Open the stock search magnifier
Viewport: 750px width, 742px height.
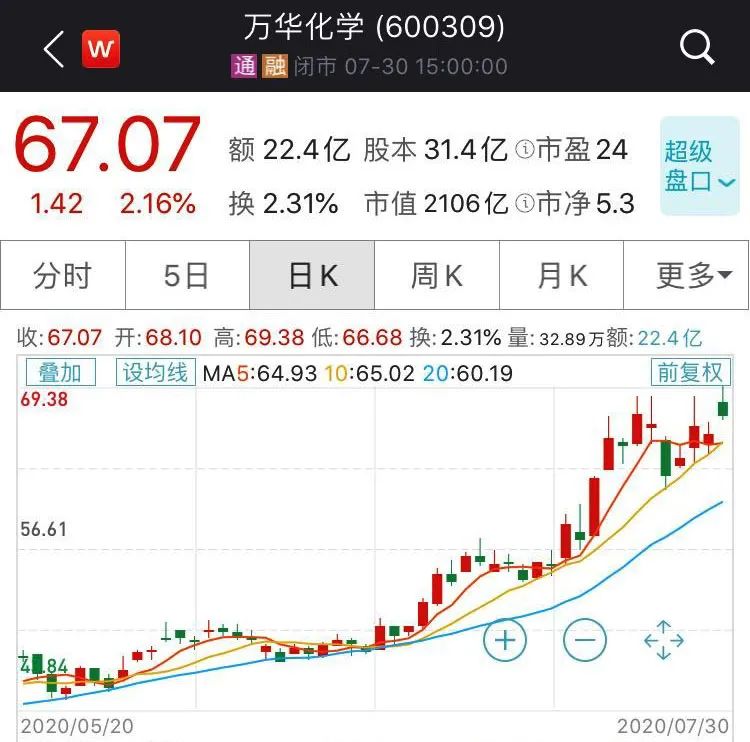(x=696, y=47)
